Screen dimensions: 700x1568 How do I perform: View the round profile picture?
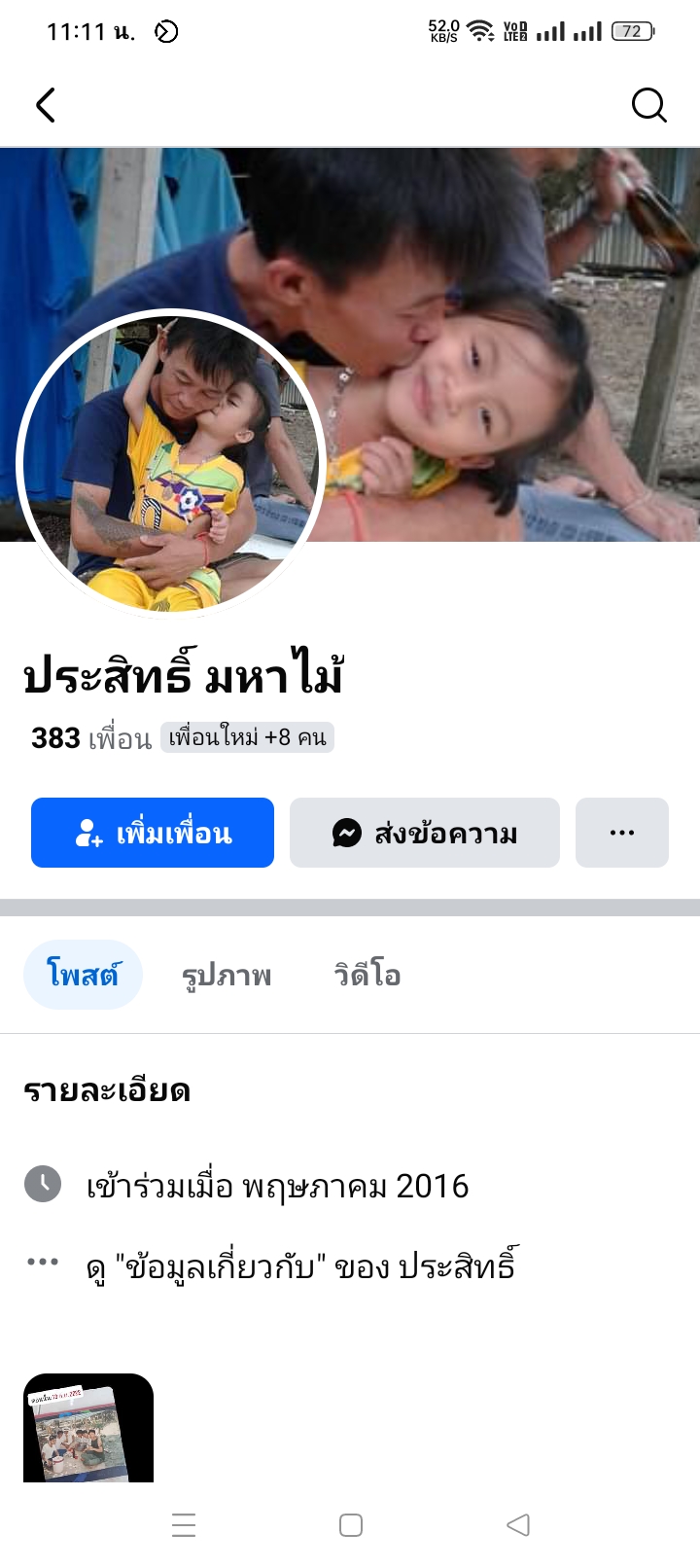pyautogui.click(x=170, y=464)
